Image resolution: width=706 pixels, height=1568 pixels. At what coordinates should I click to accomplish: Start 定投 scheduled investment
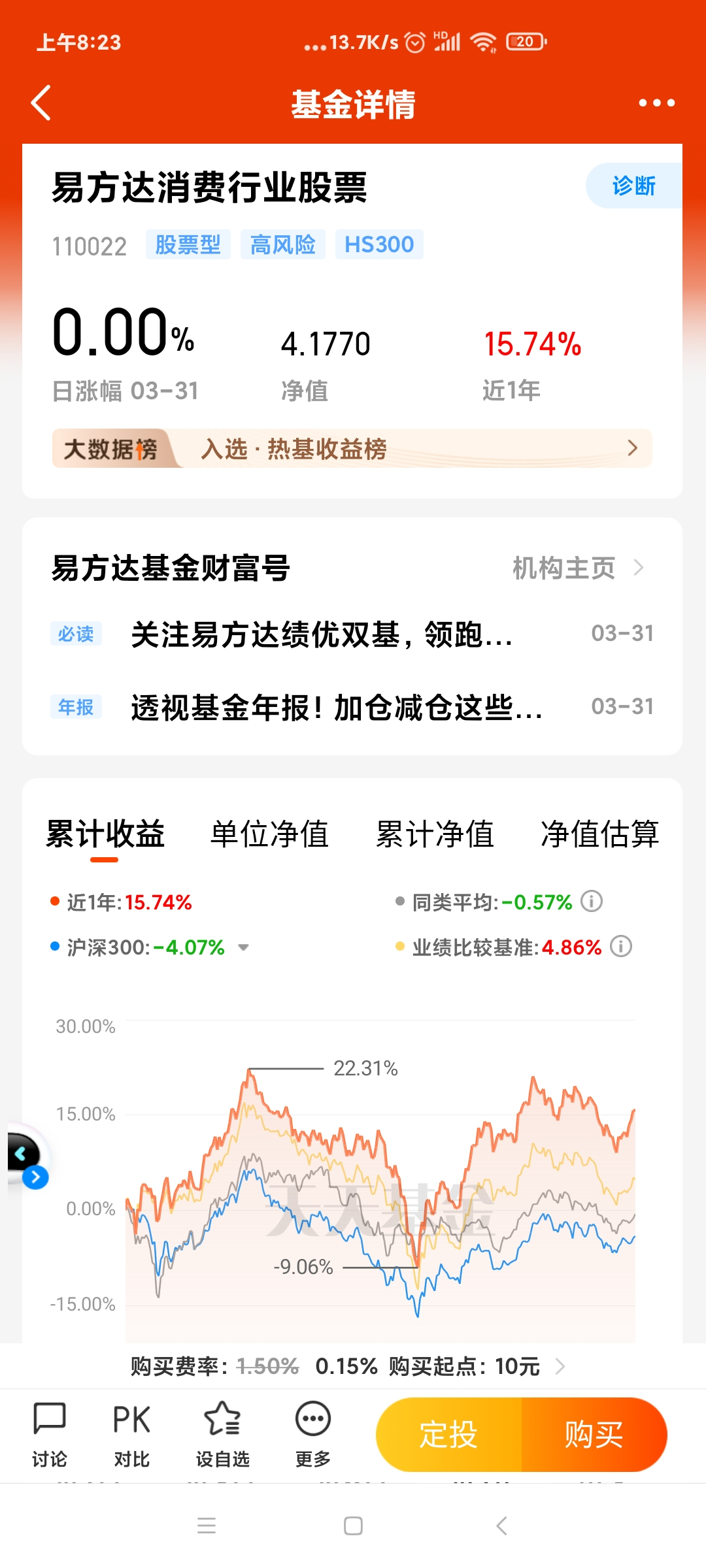point(449,1435)
